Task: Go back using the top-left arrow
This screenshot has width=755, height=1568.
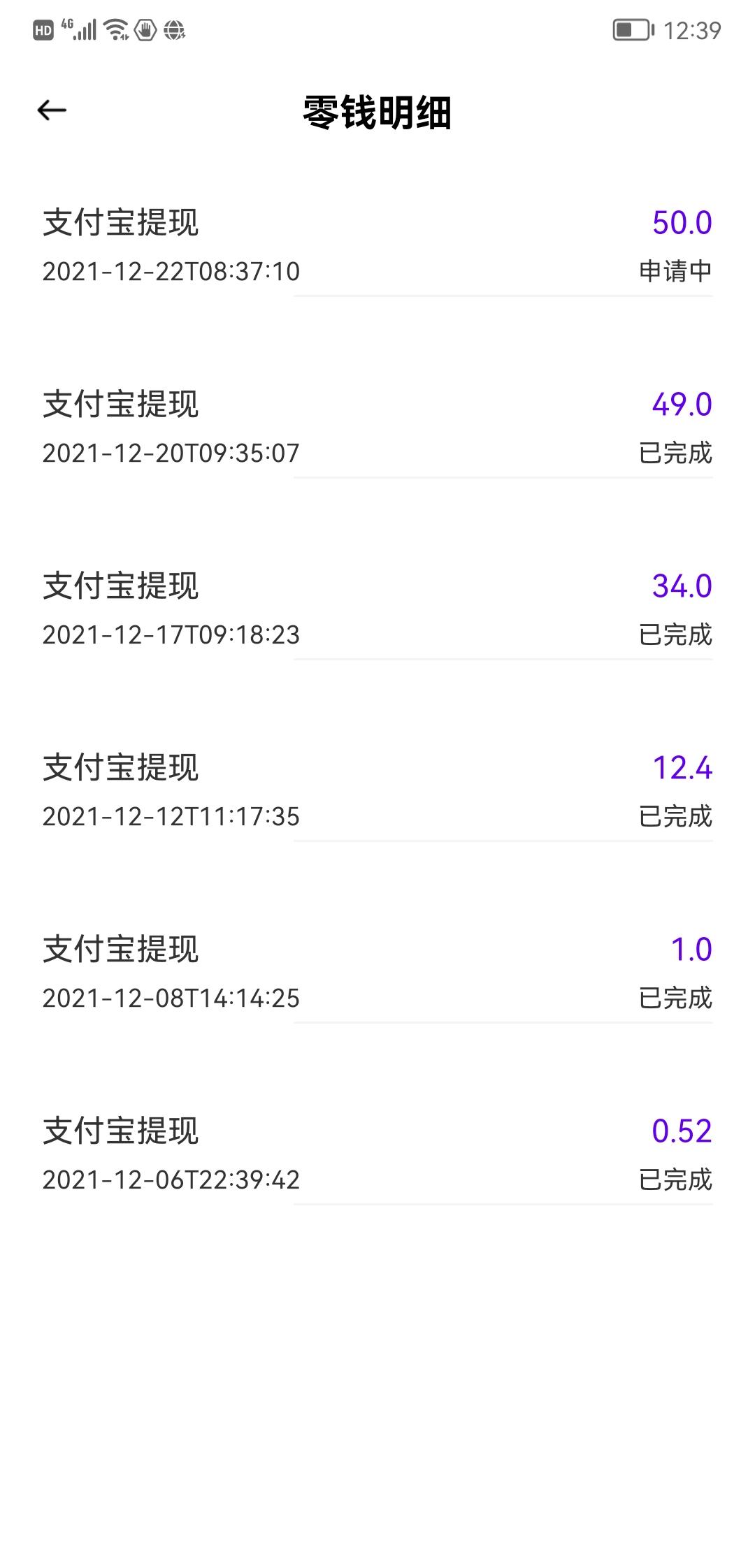Action: pyautogui.click(x=52, y=110)
